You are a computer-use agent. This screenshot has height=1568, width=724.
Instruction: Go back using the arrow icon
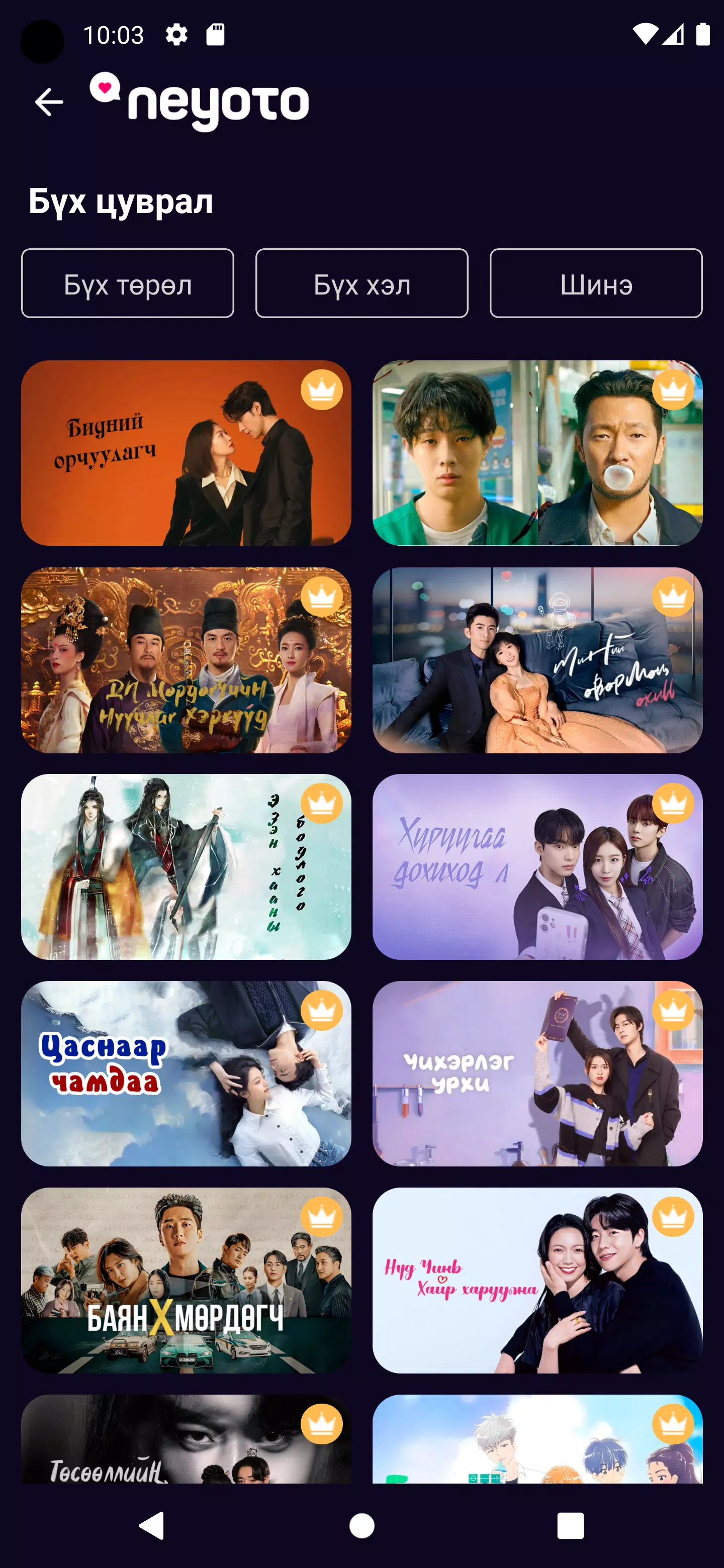coord(49,102)
